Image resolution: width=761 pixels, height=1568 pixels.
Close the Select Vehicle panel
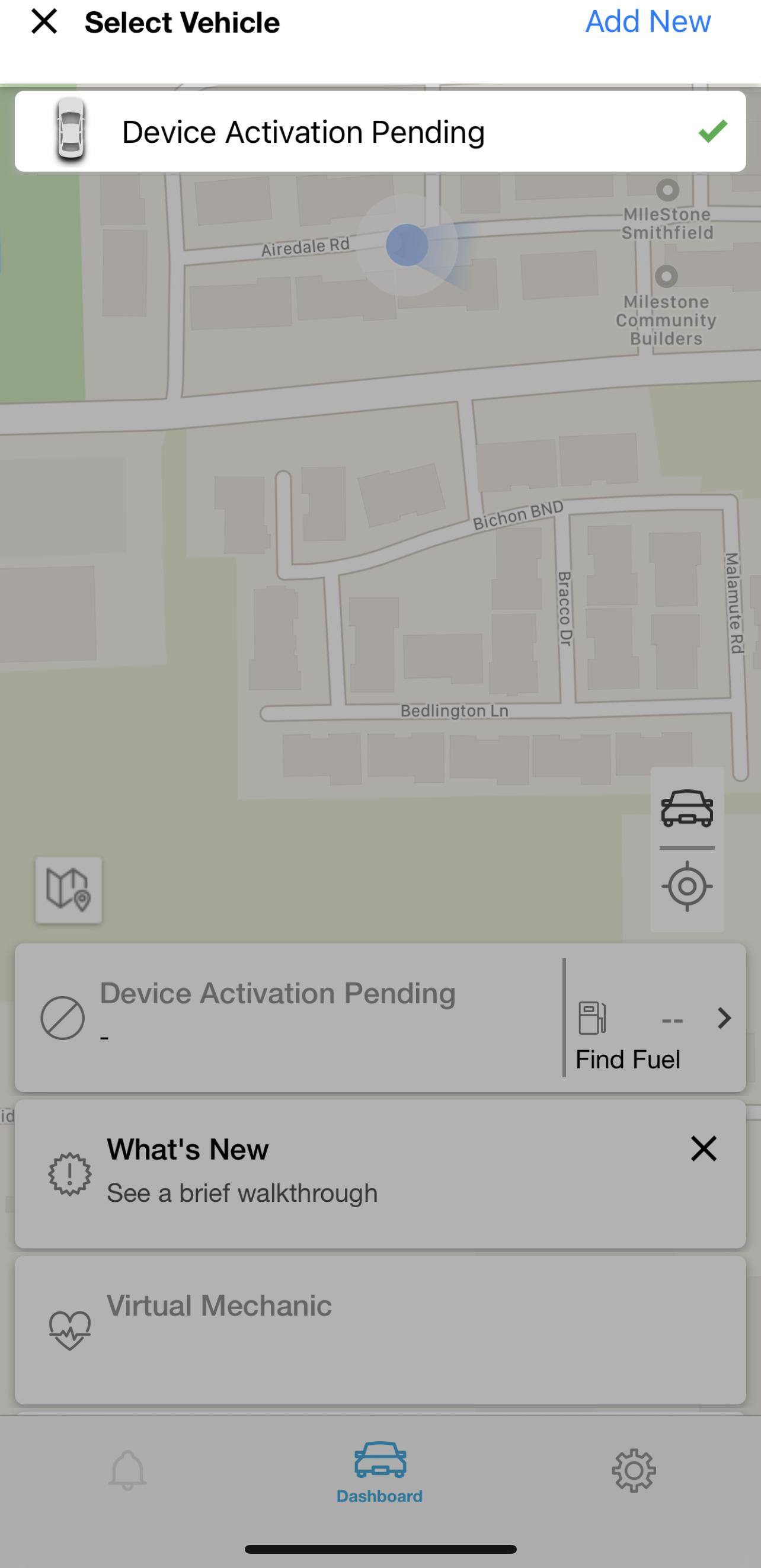click(x=44, y=22)
